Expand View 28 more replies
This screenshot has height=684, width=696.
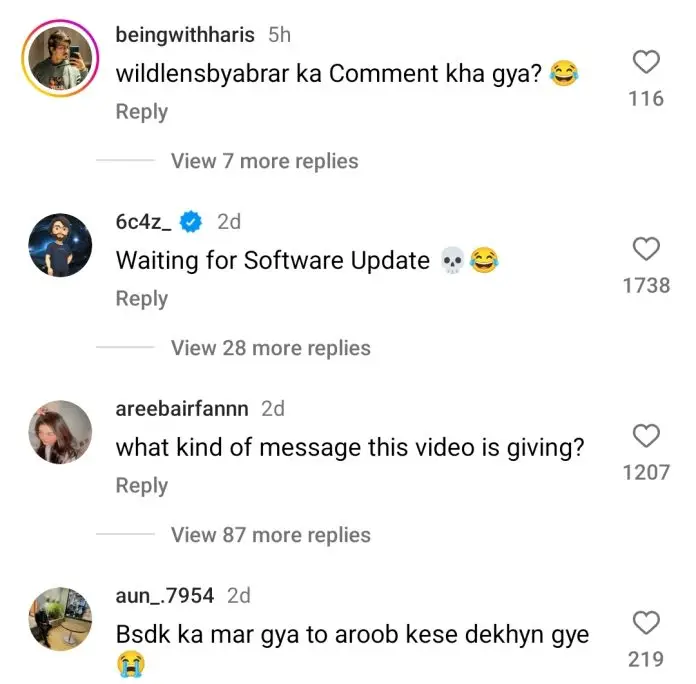coord(270,348)
